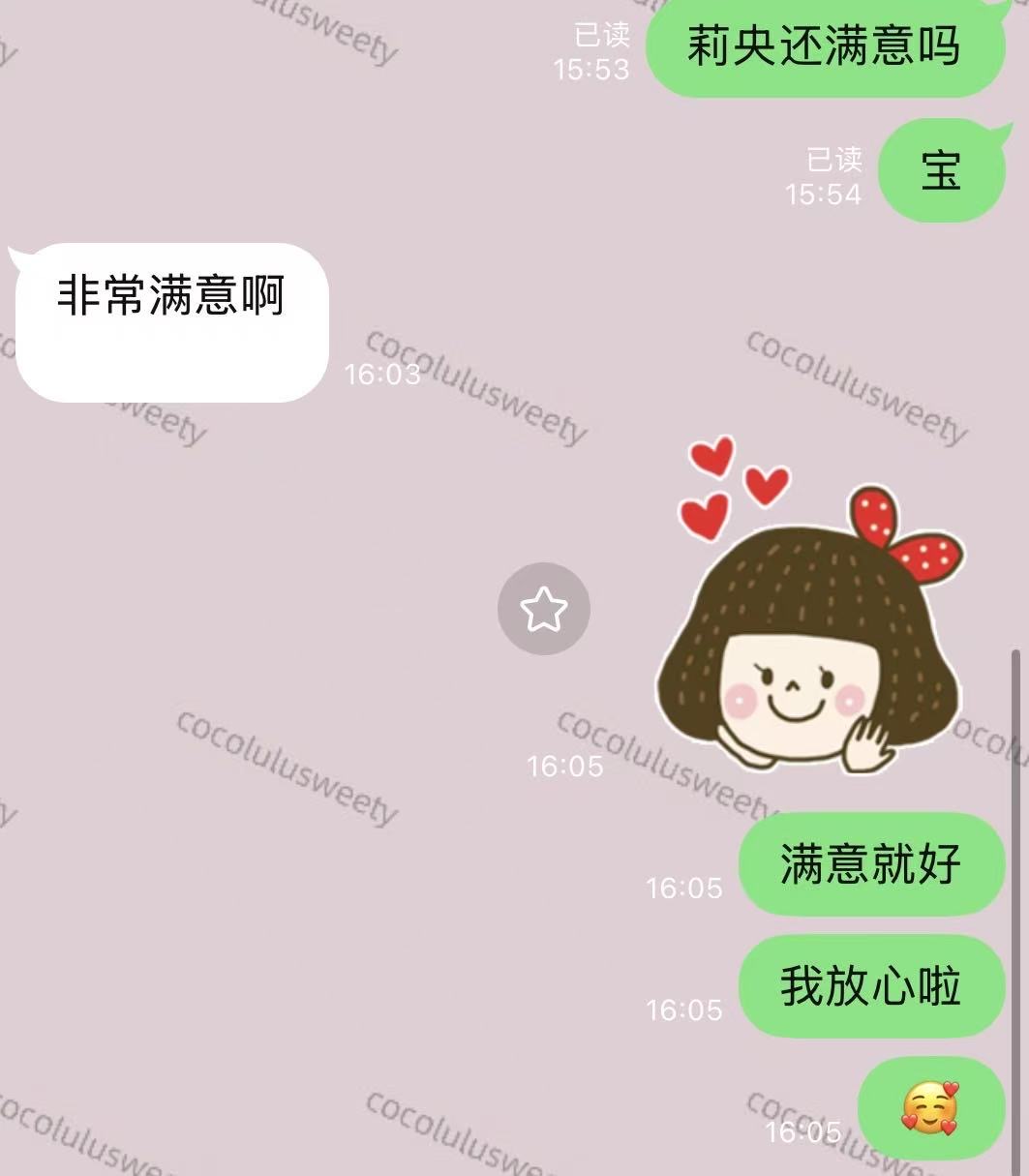Screen dimensions: 1029x1176
Task: Open the girl with hearts sticker
Action: 811,619
